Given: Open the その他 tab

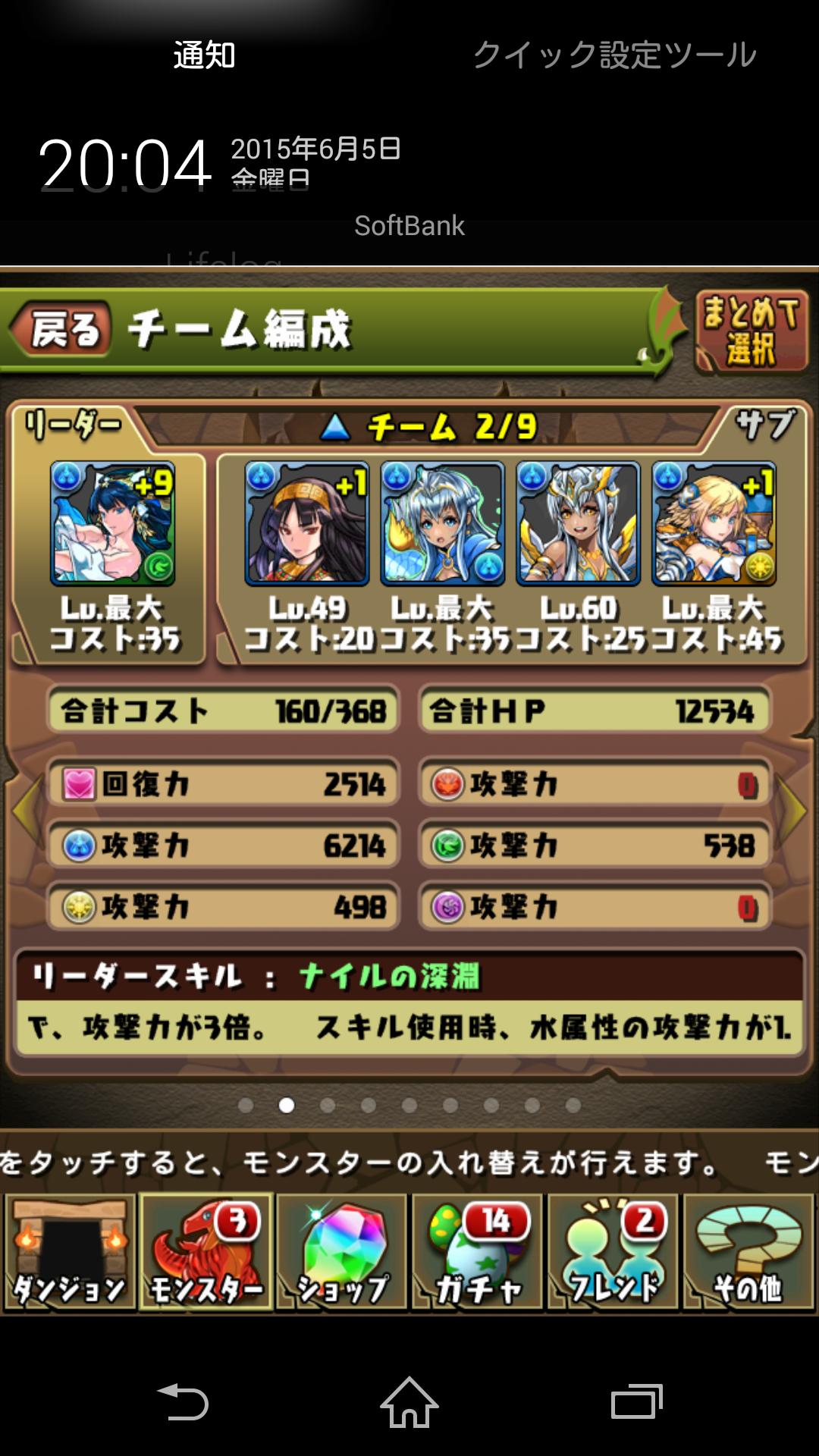Looking at the screenshot, I should point(749,1252).
